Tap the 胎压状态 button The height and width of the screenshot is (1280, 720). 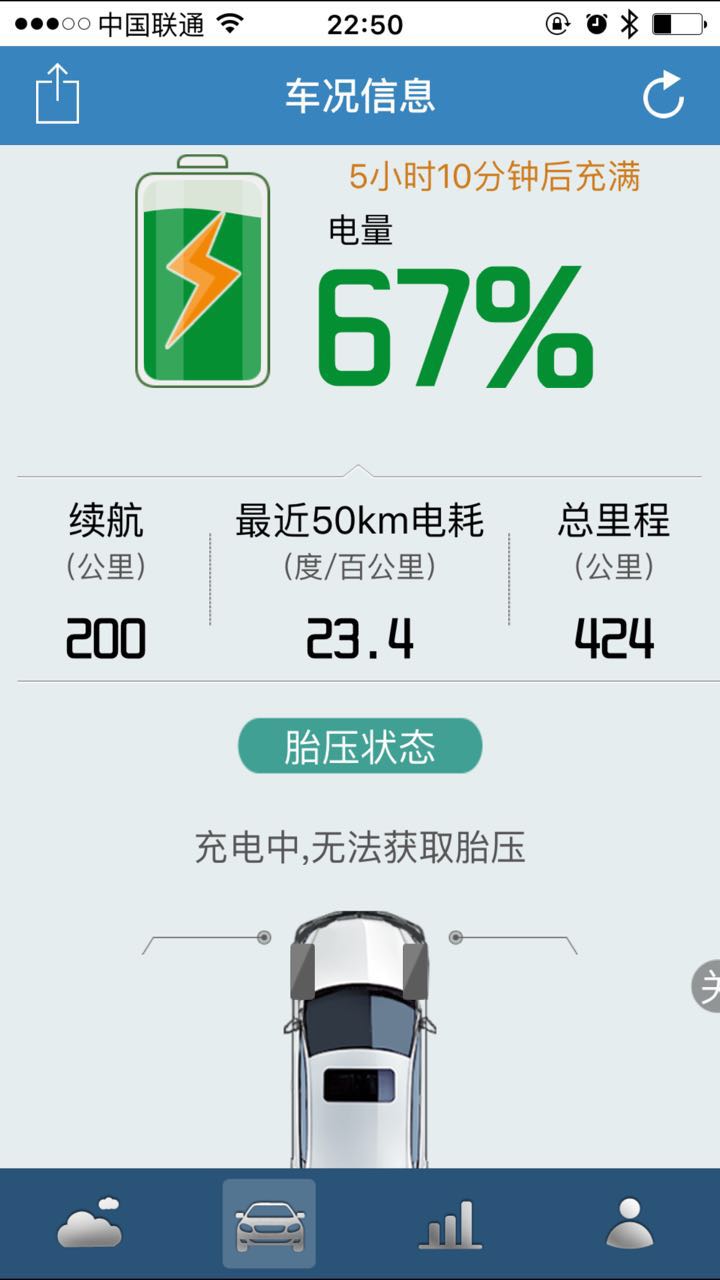point(360,747)
